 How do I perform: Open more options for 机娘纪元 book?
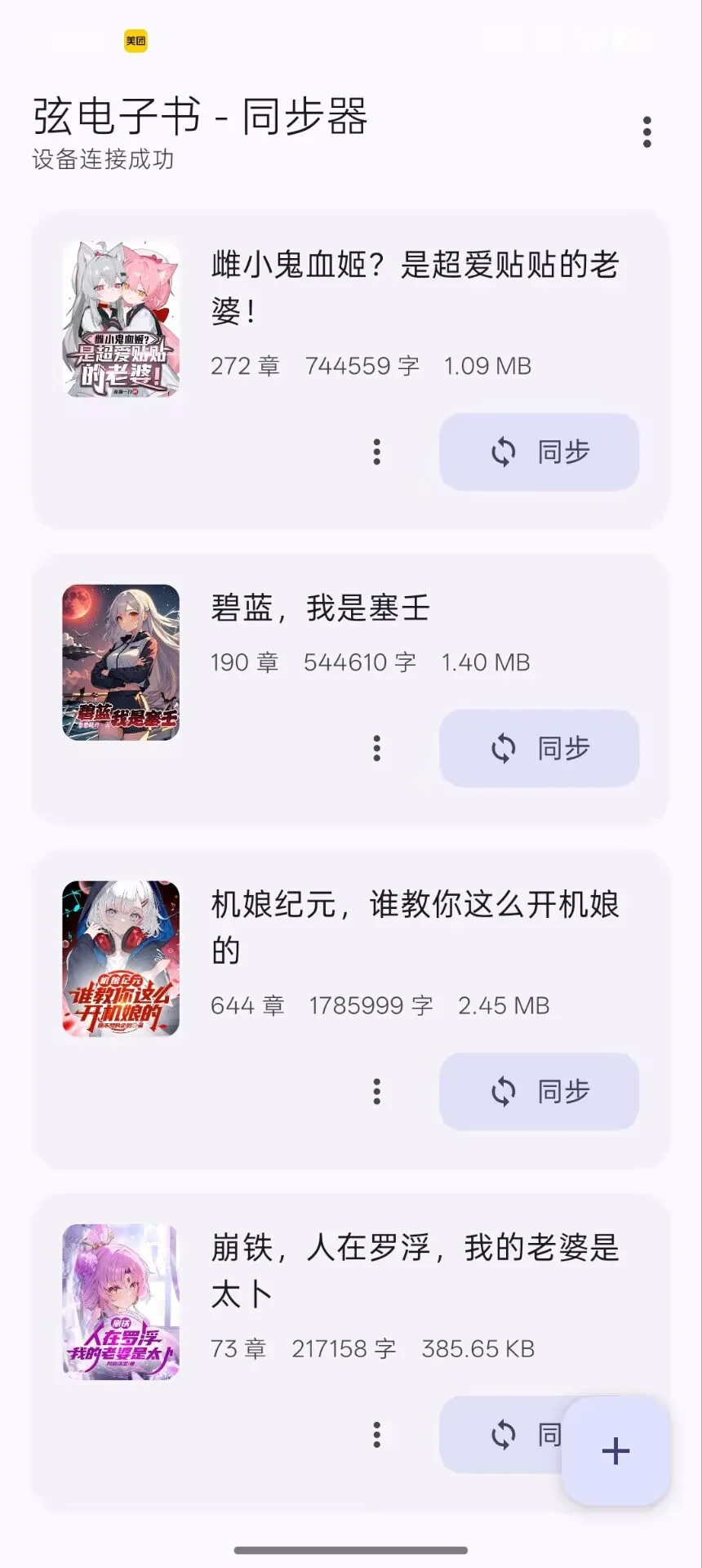(x=376, y=1091)
